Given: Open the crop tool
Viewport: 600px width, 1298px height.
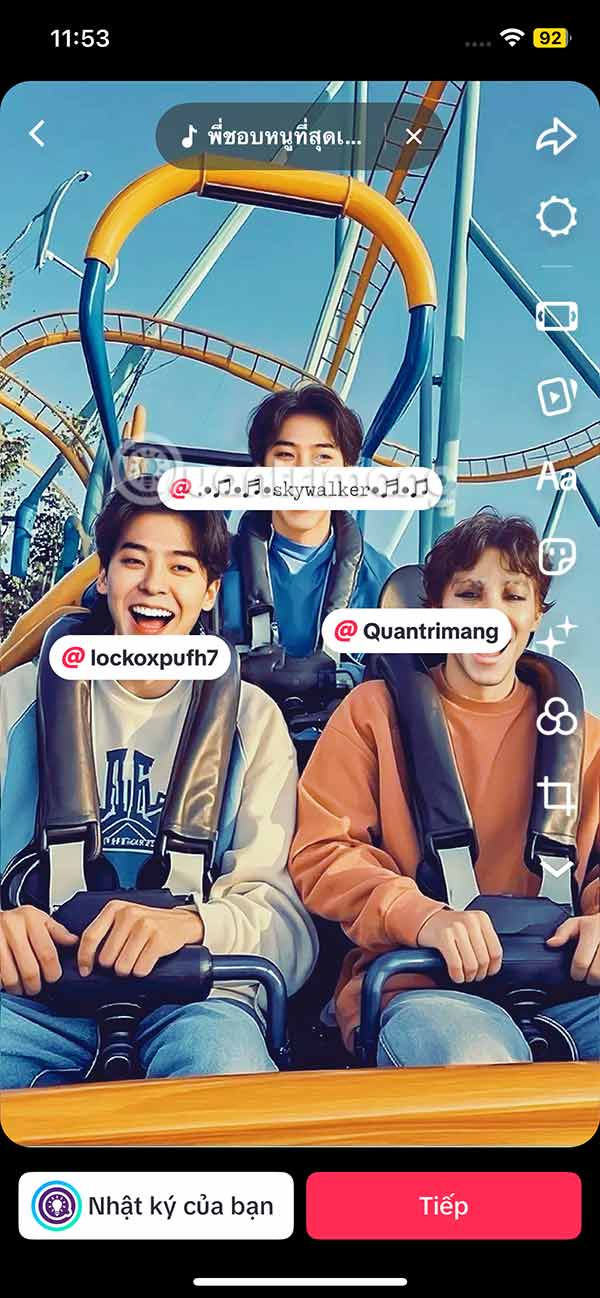Looking at the screenshot, I should click(x=556, y=796).
